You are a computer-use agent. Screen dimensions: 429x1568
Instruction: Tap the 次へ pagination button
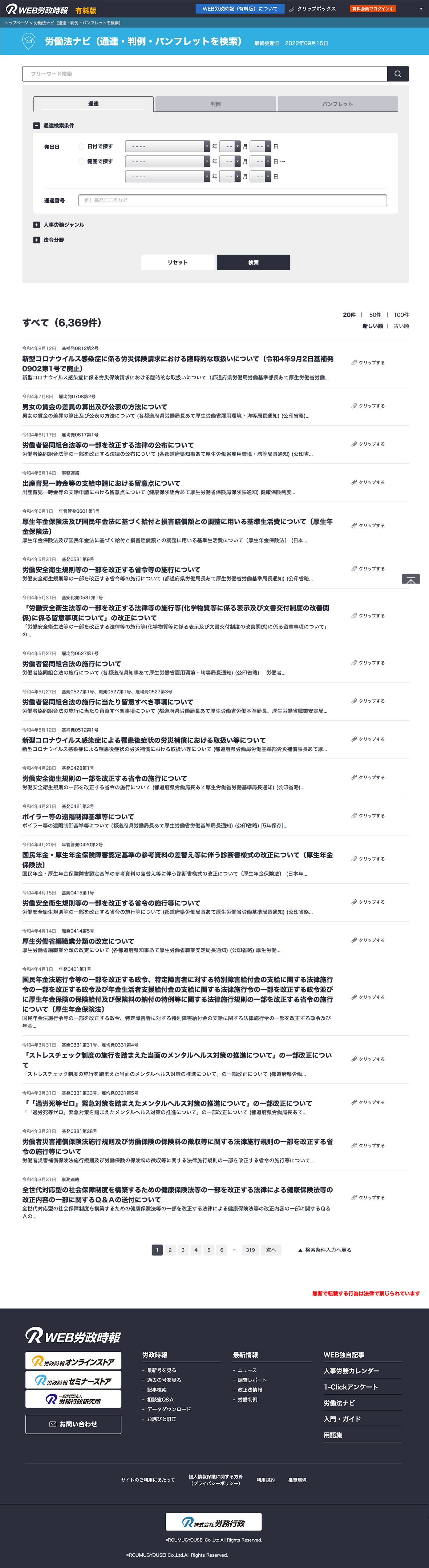click(271, 1250)
